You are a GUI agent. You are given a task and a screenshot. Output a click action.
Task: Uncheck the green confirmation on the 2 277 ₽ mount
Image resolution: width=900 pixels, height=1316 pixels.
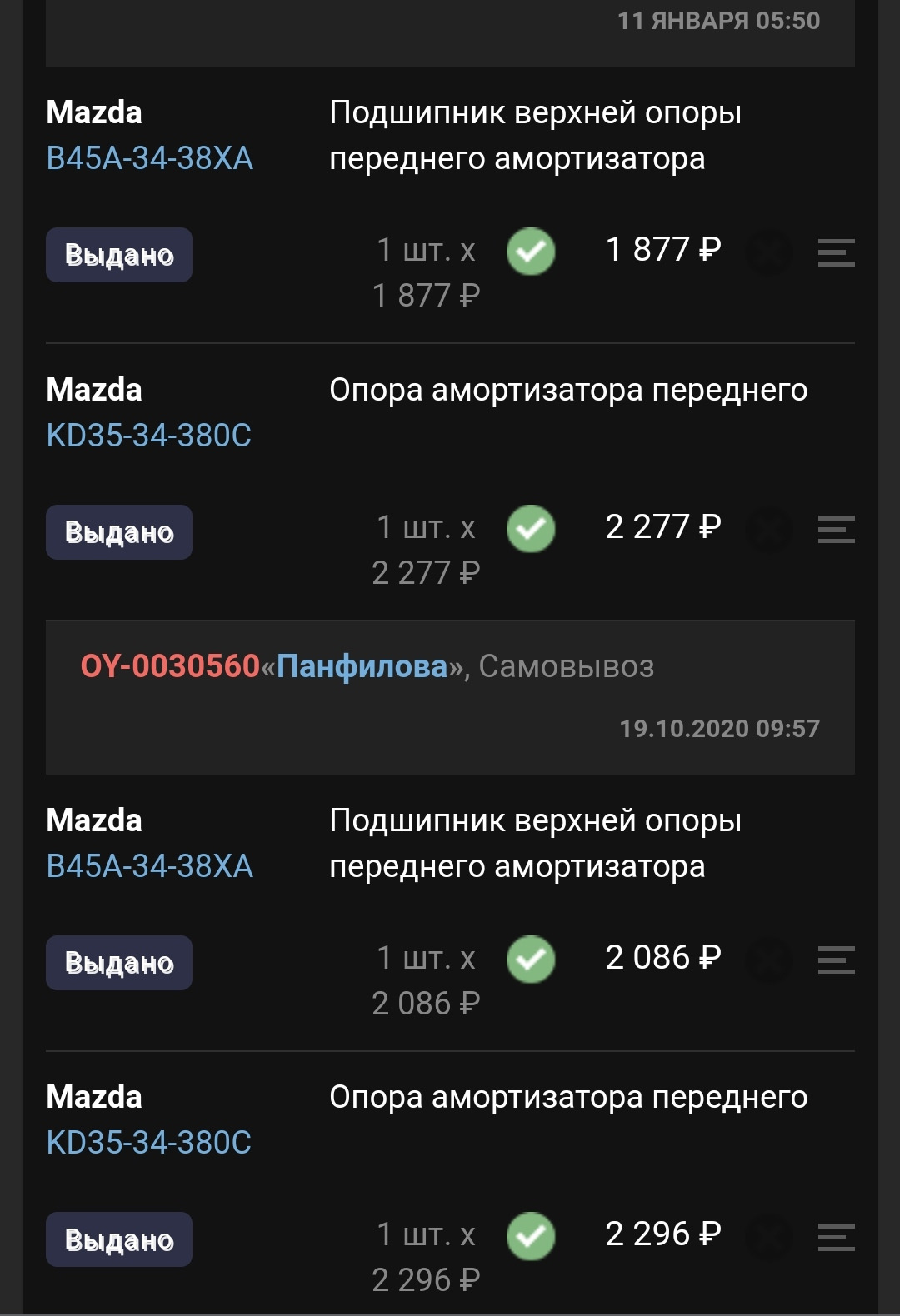[531, 527]
